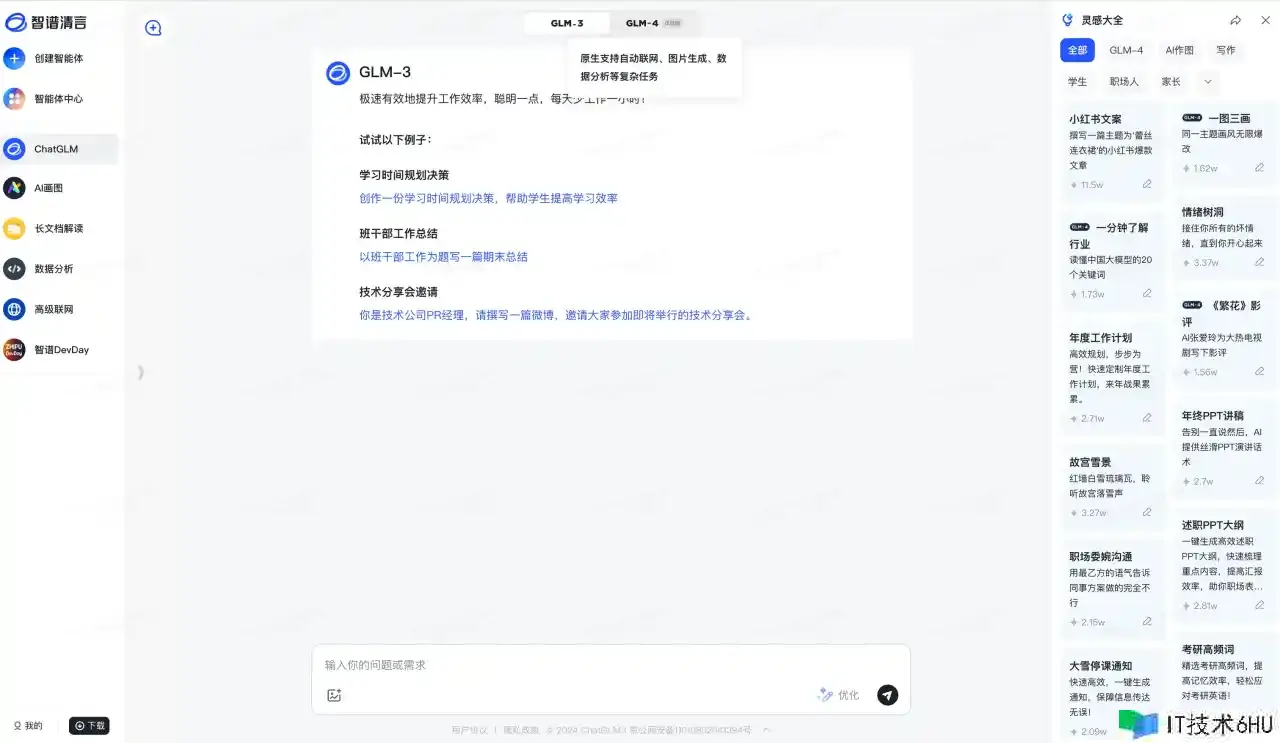Close the 灵感大全 panel
Viewport: 1280px width, 743px height.
point(1265,20)
